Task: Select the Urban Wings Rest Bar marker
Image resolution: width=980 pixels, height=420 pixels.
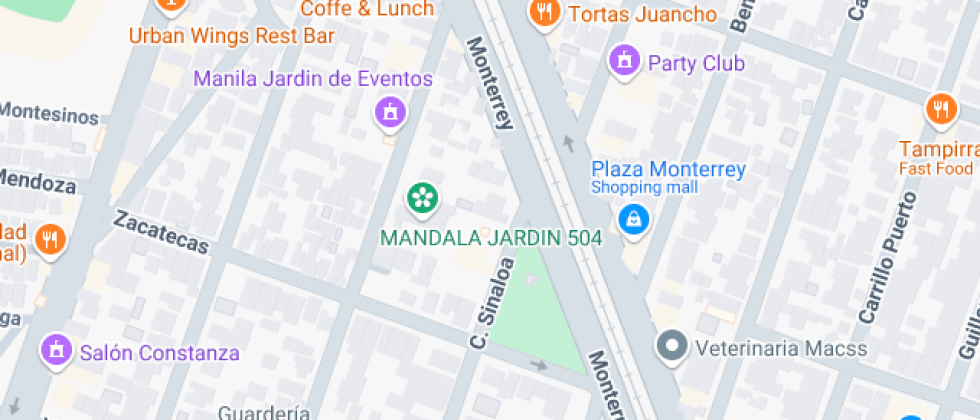Action: (x=172, y=6)
